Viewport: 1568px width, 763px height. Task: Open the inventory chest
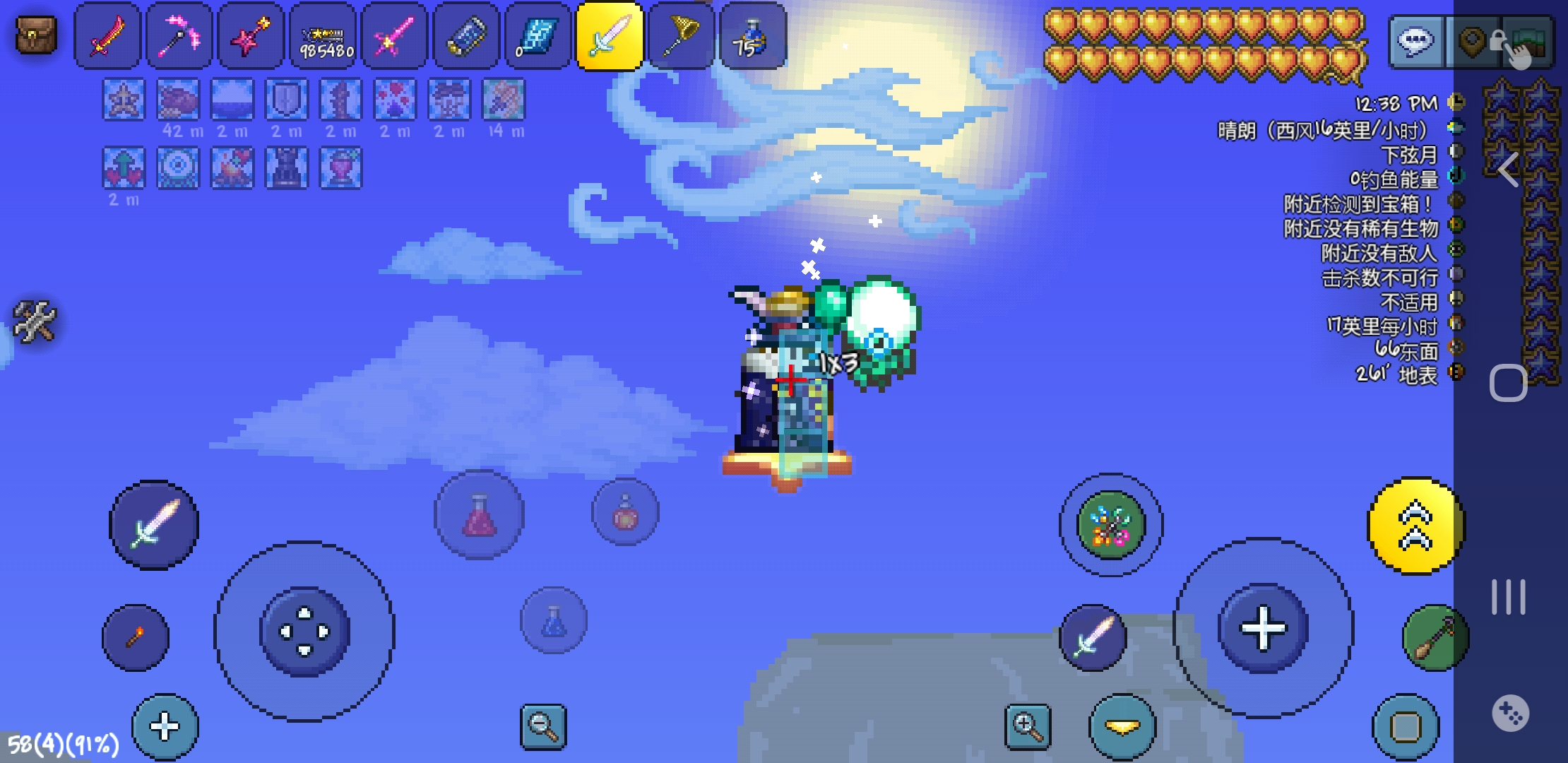pos(35,35)
